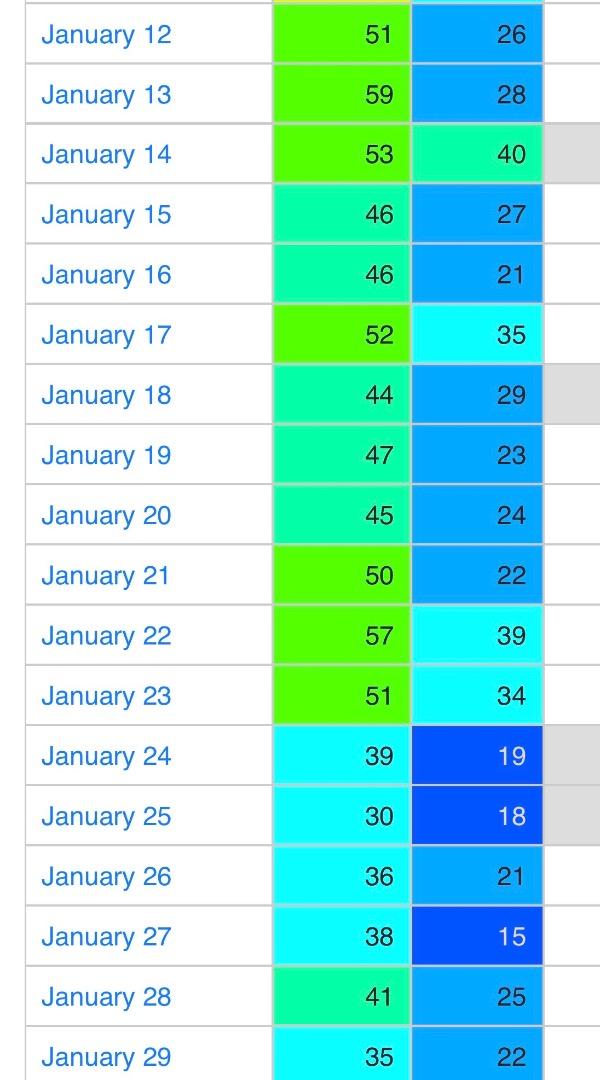Select the January 19 date link
Image resolution: width=600 pixels, height=1080 pixels.
point(106,455)
